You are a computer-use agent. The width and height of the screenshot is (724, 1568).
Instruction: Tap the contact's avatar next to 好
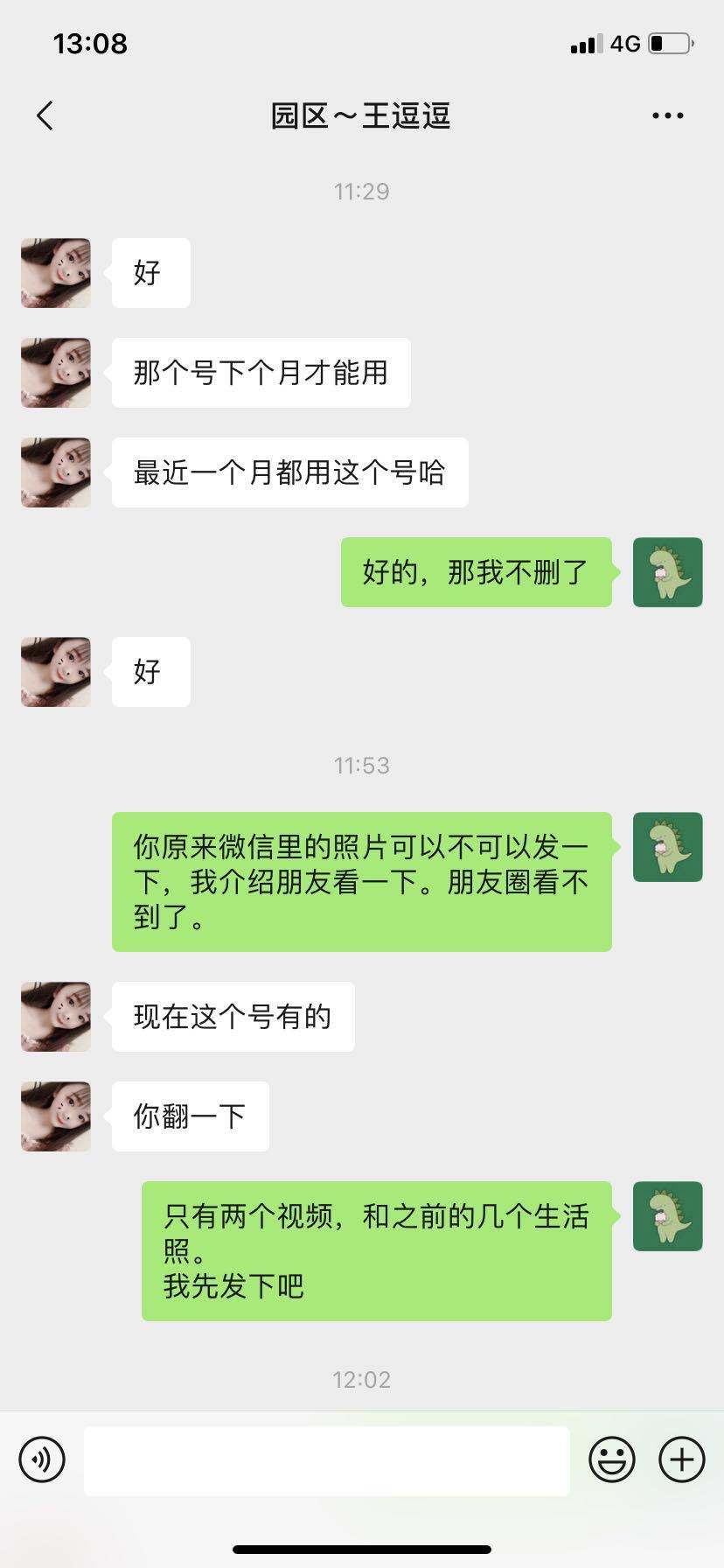coord(55,272)
